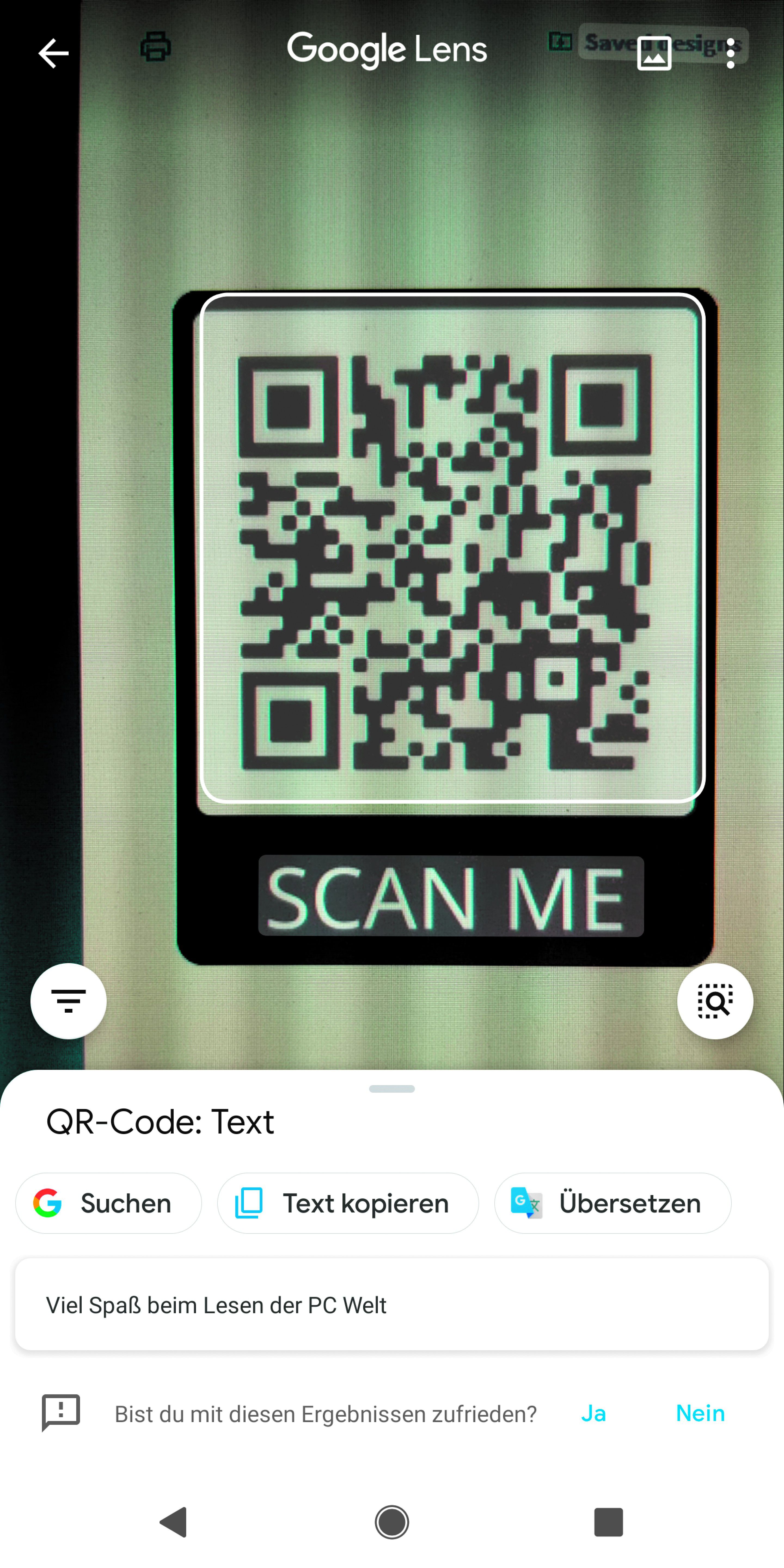The height and width of the screenshot is (1568, 784).
Task: Go back using the top-left arrow
Action: [x=54, y=54]
